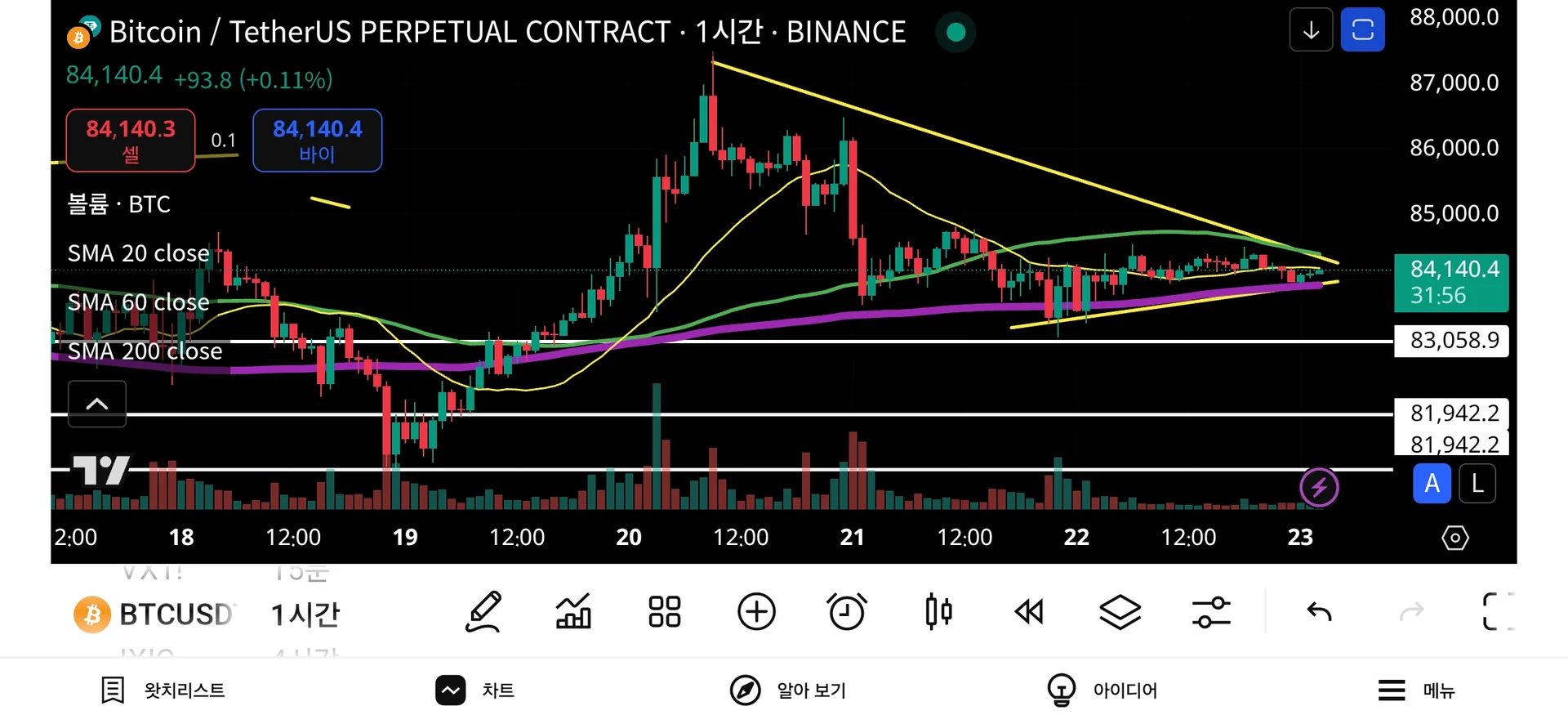Open the chart settings sliders icon
1568x724 pixels.
tap(1211, 612)
